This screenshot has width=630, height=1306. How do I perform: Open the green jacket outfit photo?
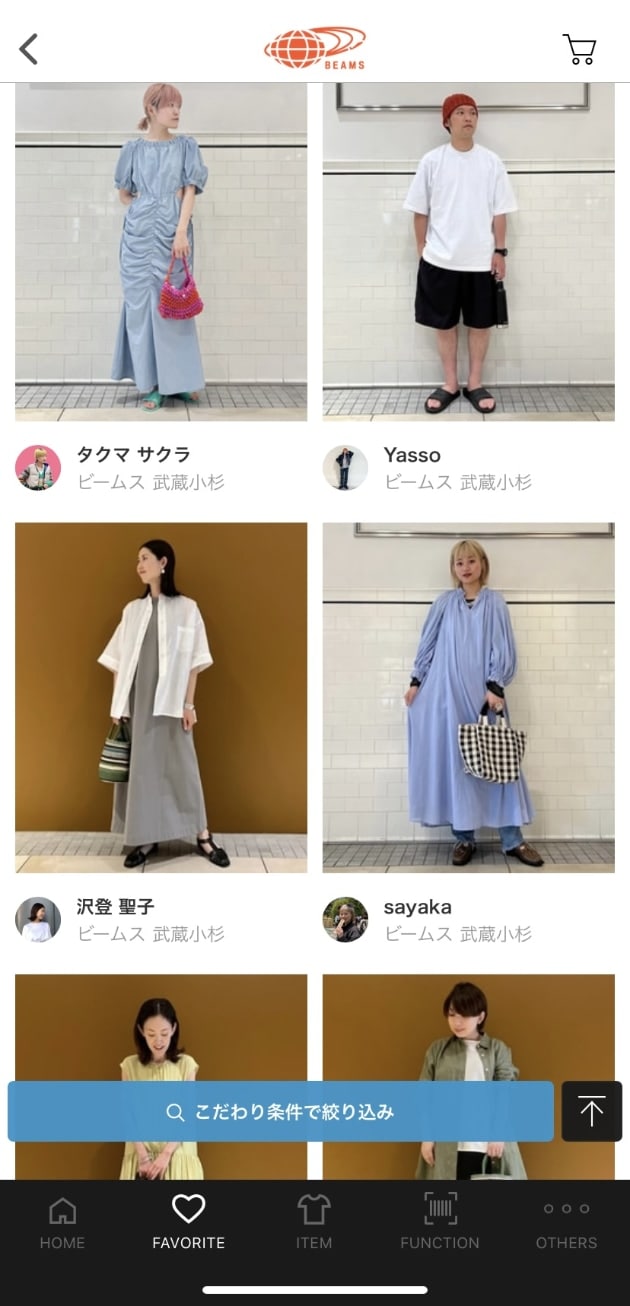coord(468,1030)
